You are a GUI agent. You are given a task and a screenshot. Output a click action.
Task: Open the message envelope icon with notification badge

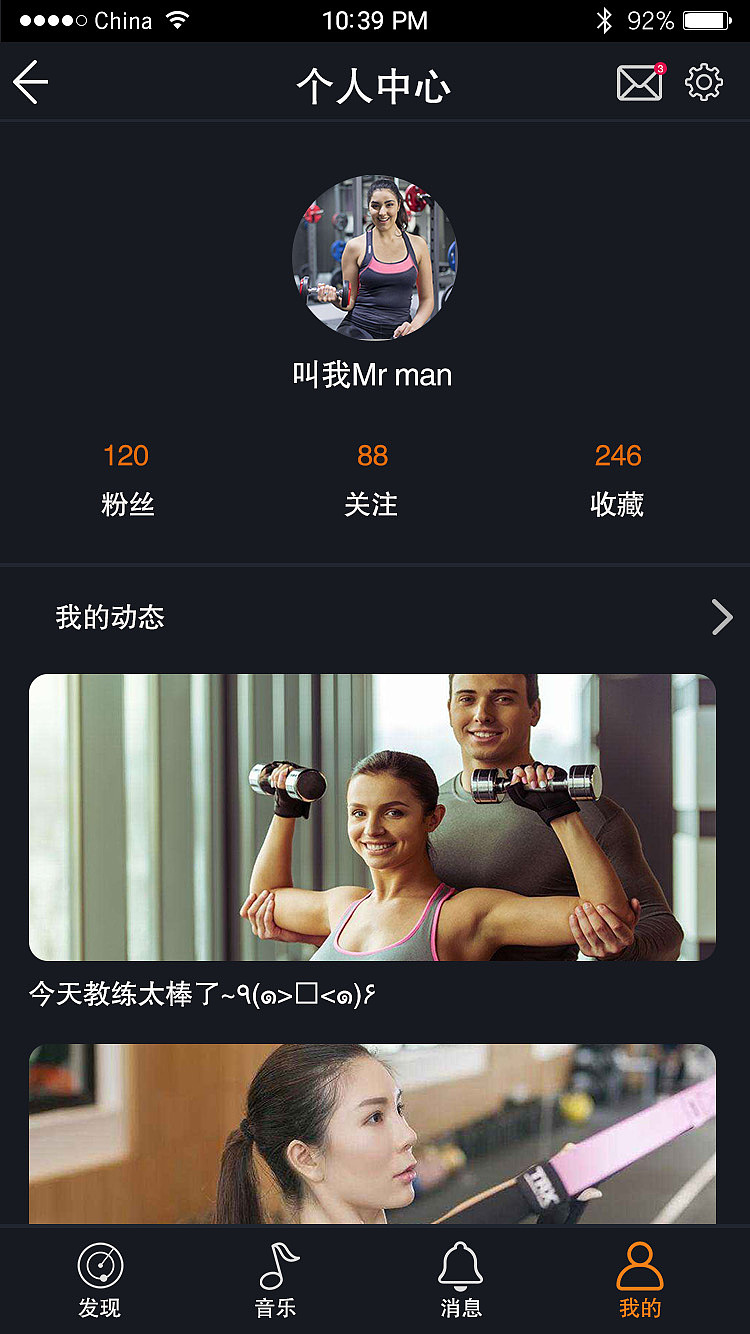coord(639,83)
